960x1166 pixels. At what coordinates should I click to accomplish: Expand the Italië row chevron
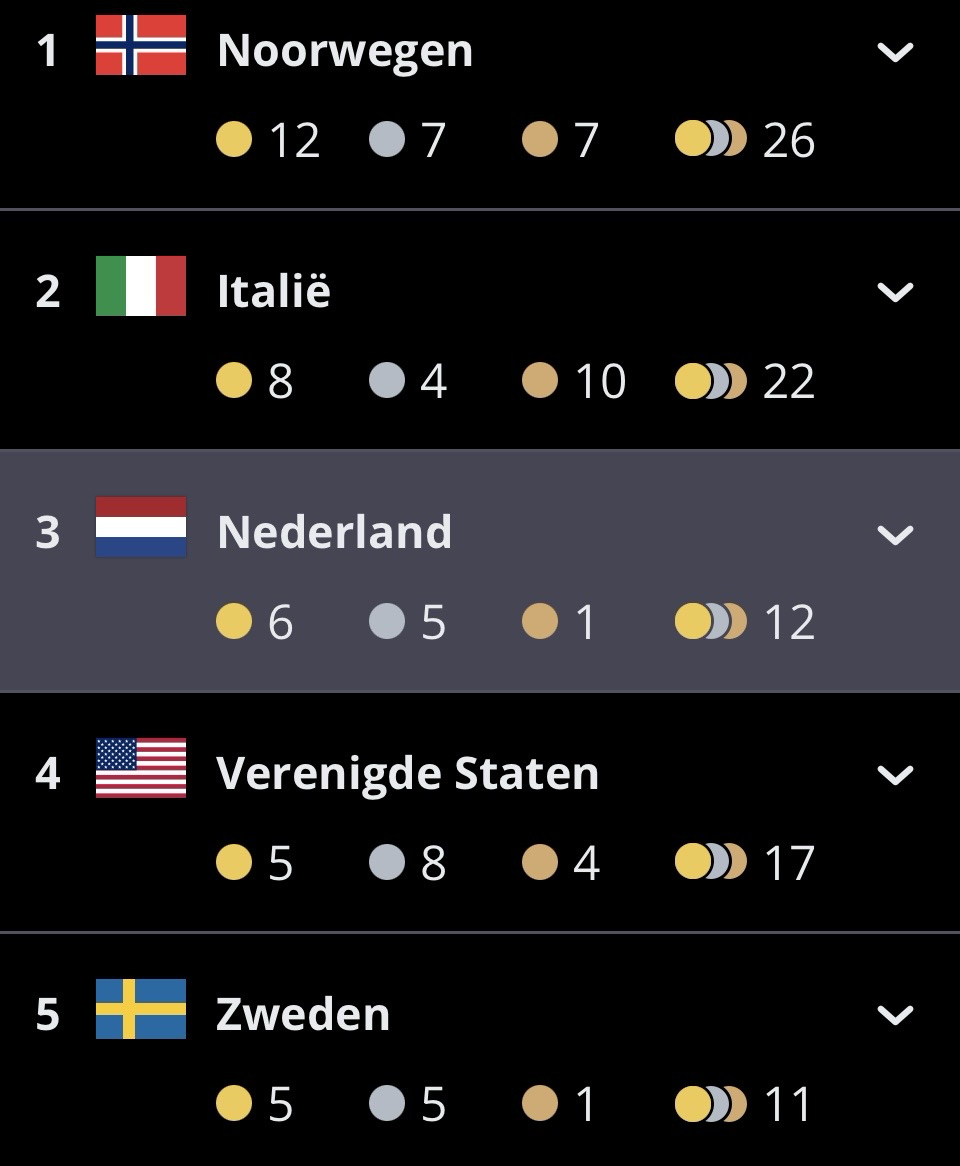click(894, 292)
